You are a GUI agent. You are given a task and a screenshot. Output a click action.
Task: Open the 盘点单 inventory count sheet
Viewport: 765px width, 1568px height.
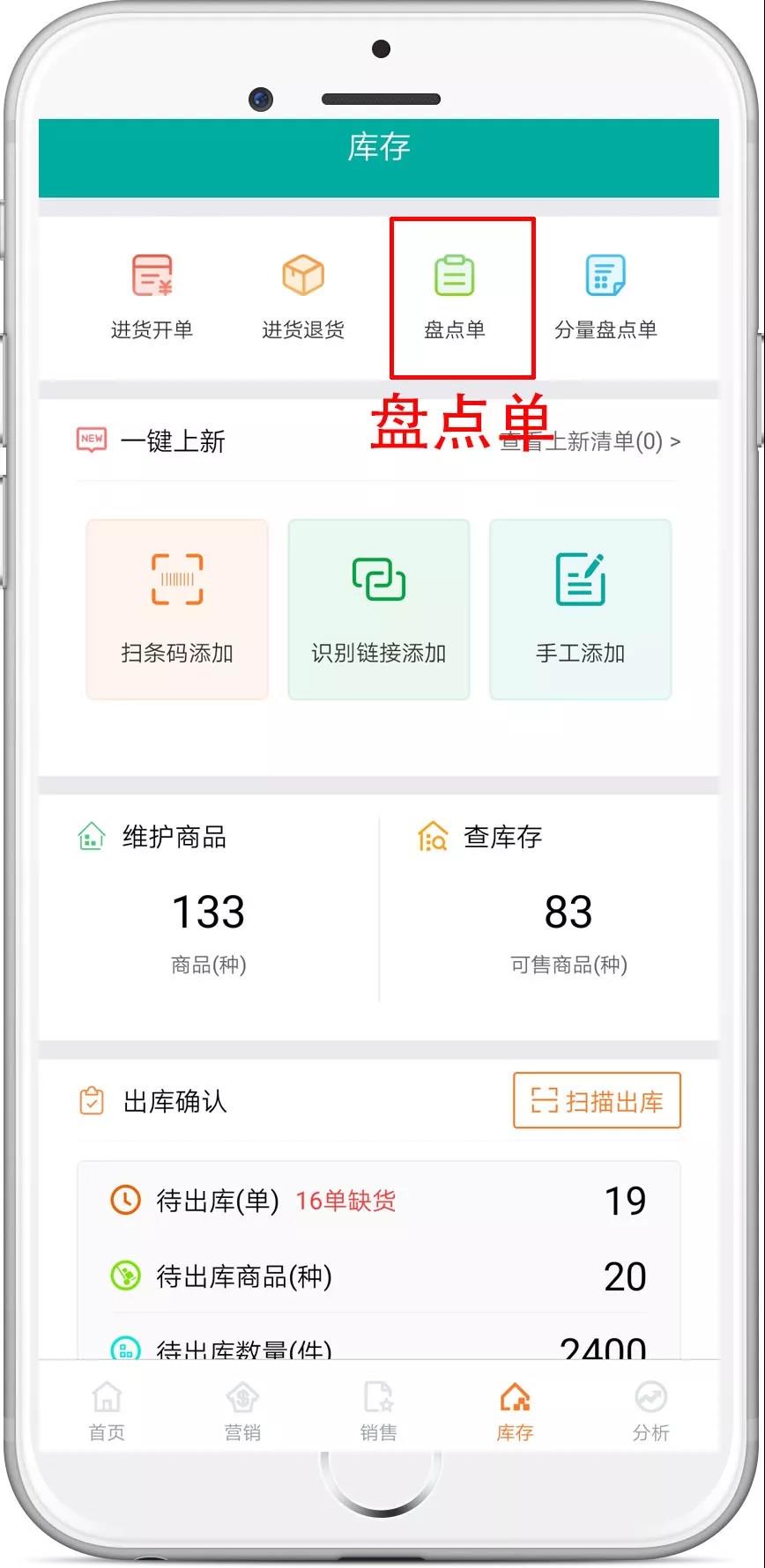coord(455,297)
